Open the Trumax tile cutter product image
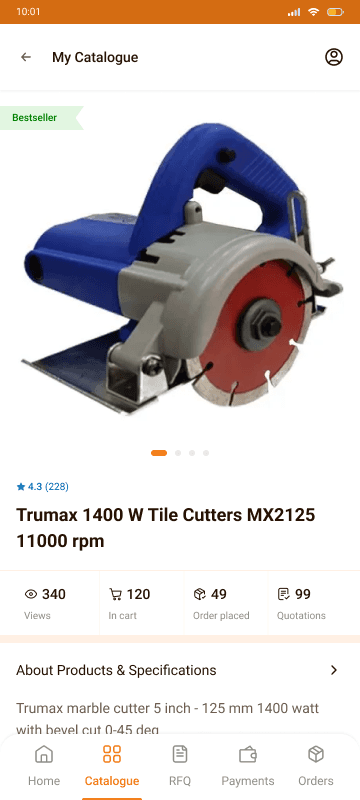This screenshot has height=800, width=360. 181,270
